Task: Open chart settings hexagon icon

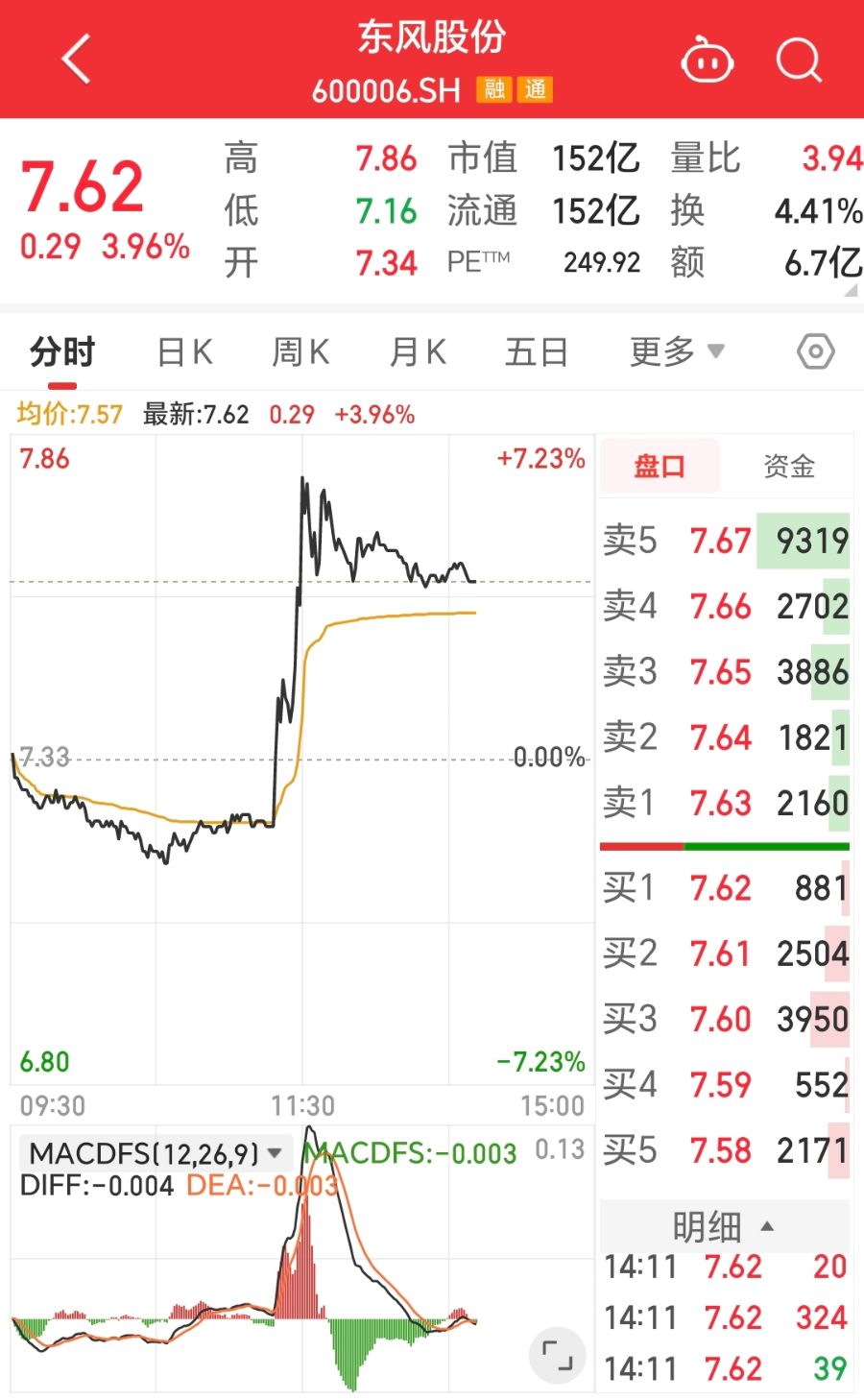Action: pos(815,352)
